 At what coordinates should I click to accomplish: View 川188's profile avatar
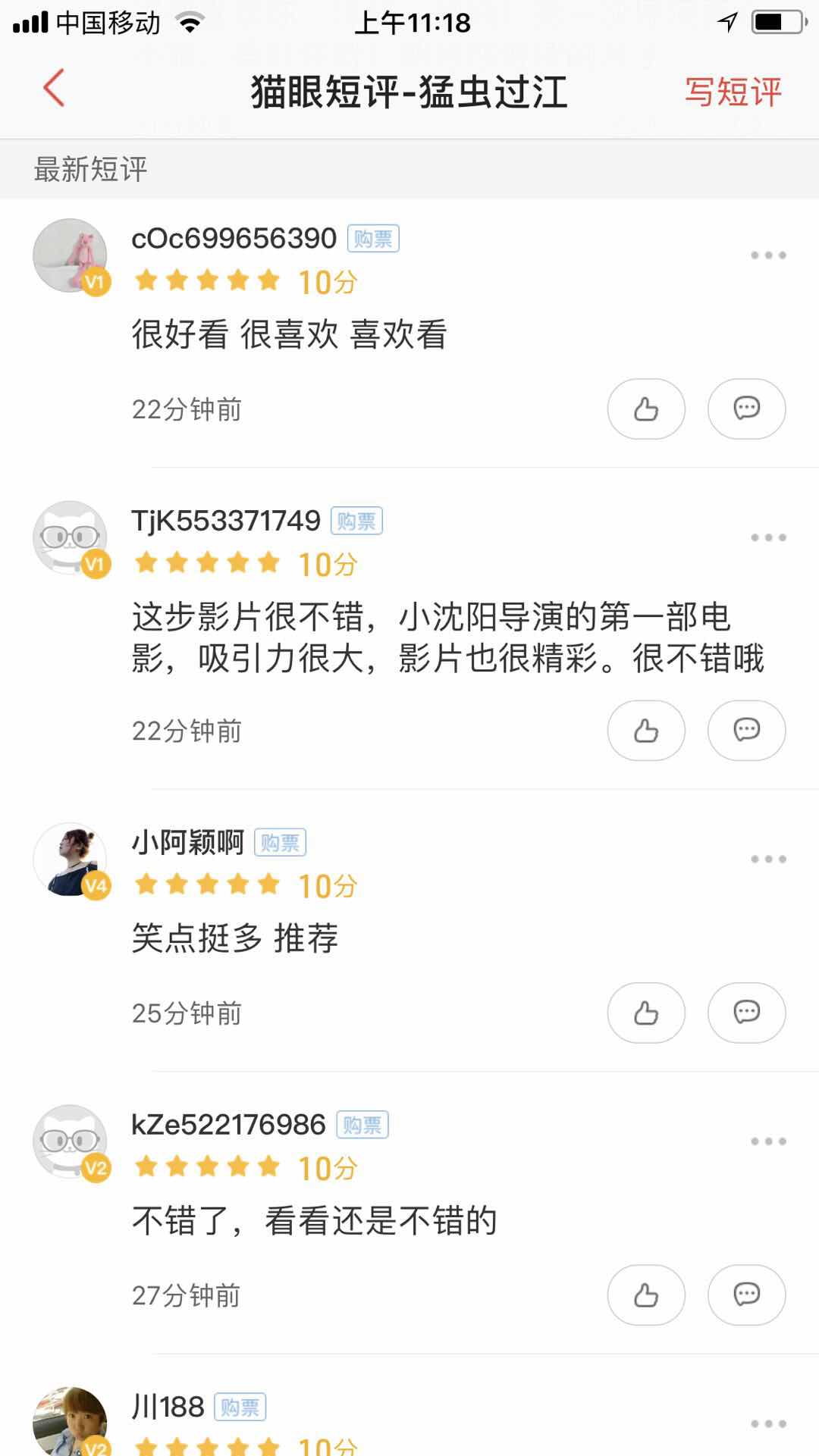pyautogui.click(x=70, y=1423)
